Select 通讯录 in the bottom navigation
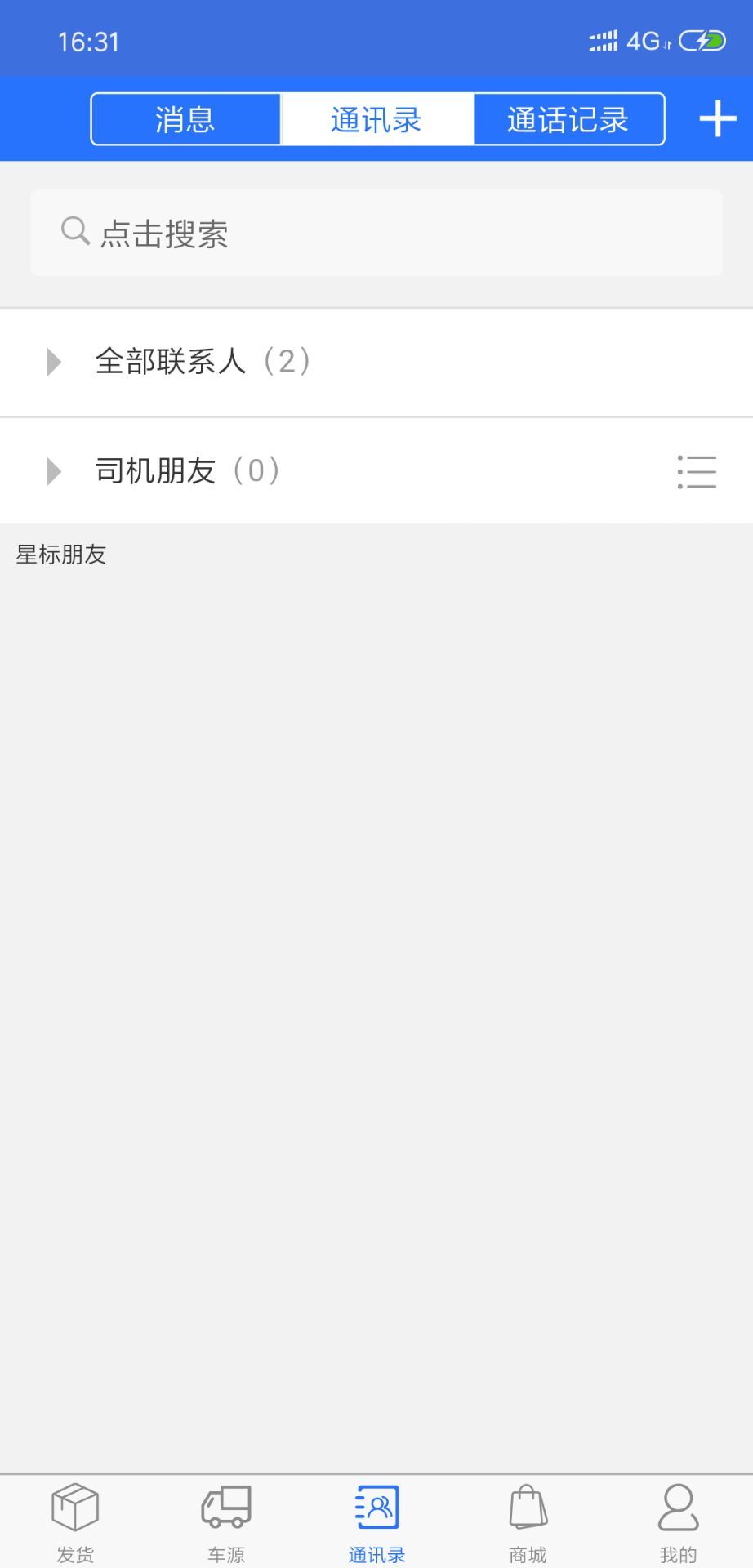 (376, 1522)
